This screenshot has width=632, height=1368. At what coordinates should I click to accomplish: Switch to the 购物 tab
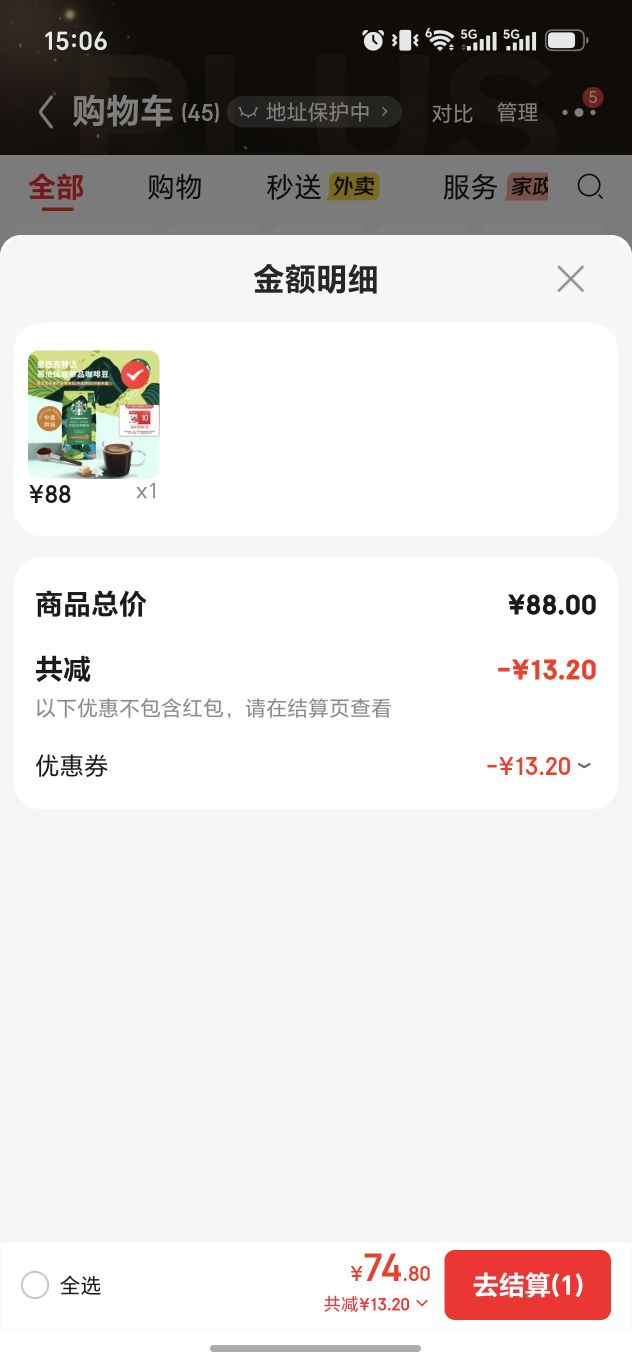point(175,187)
